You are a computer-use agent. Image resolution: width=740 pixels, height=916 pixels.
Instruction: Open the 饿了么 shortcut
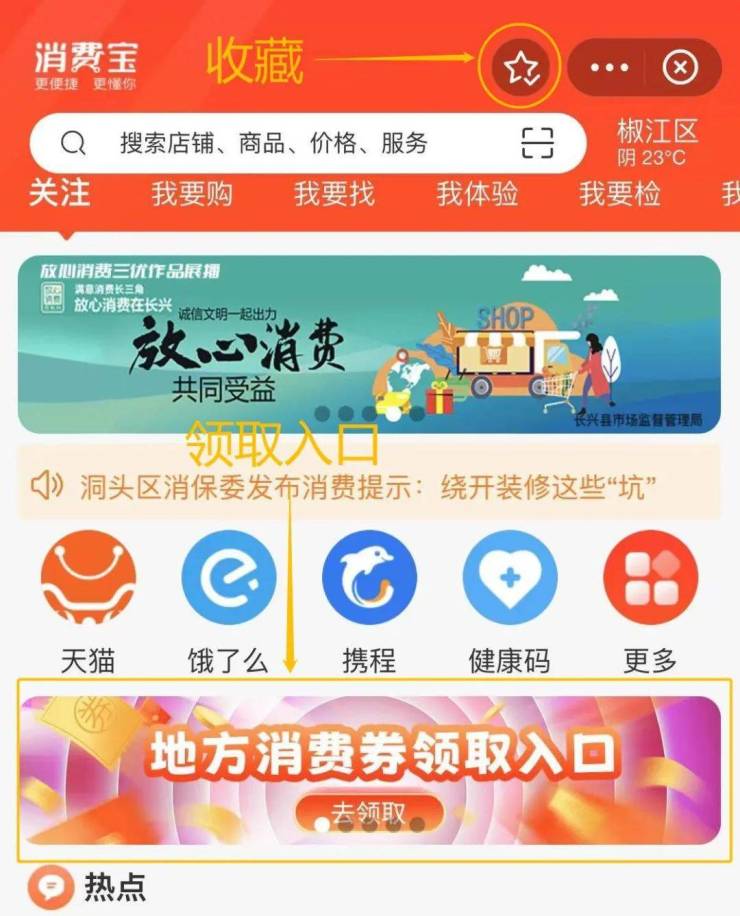point(228,578)
